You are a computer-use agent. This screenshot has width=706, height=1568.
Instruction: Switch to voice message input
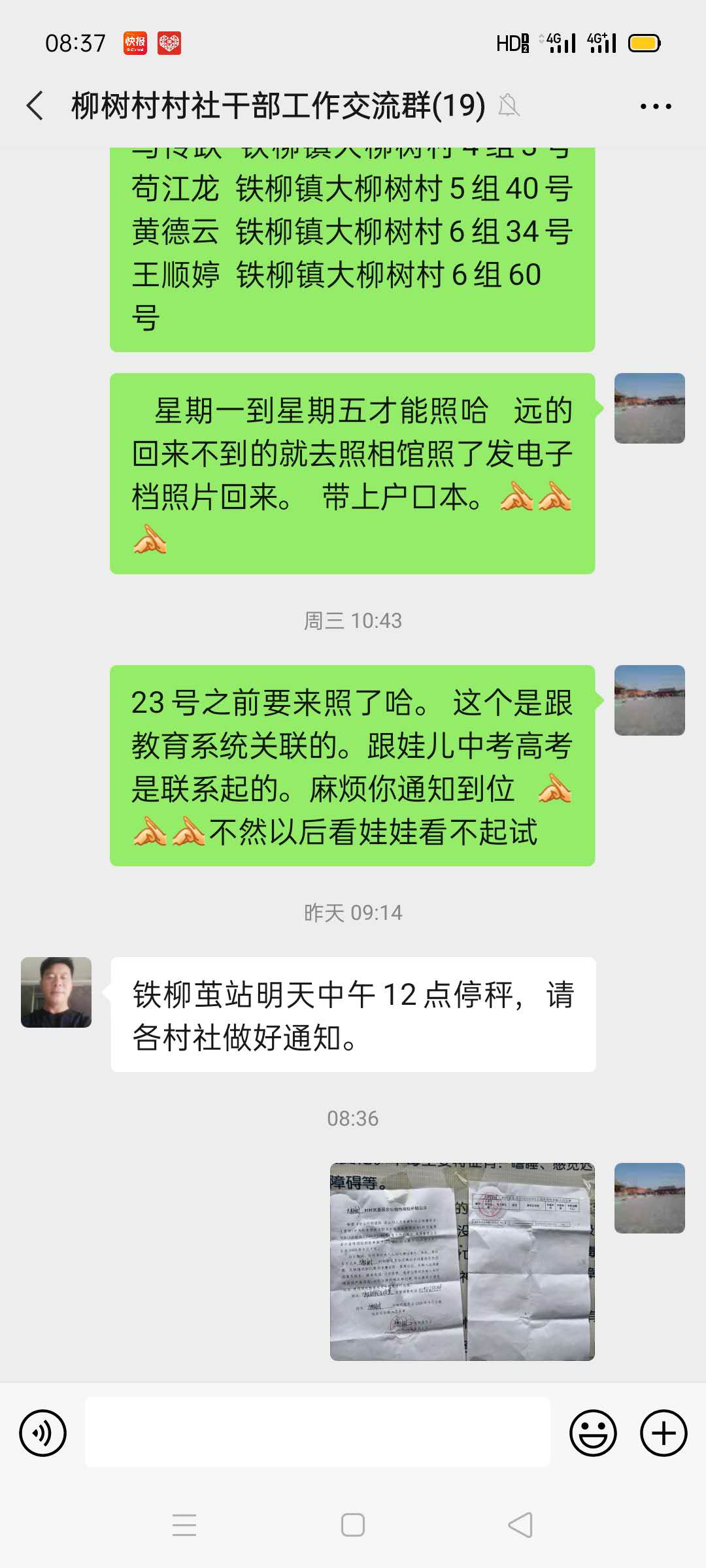tap(43, 1433)
